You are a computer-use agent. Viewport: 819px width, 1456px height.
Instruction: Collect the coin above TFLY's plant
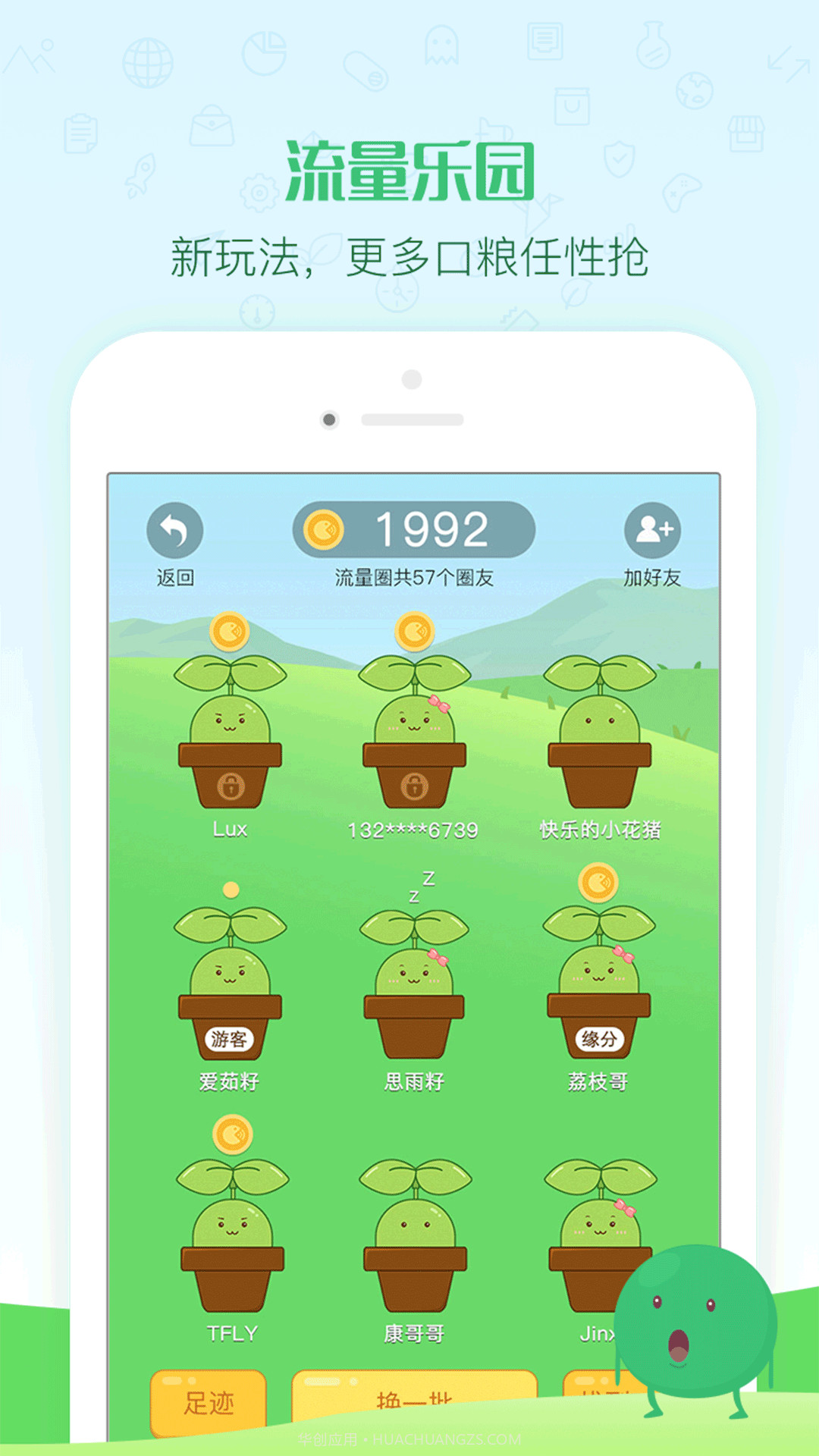point(231,1132)
